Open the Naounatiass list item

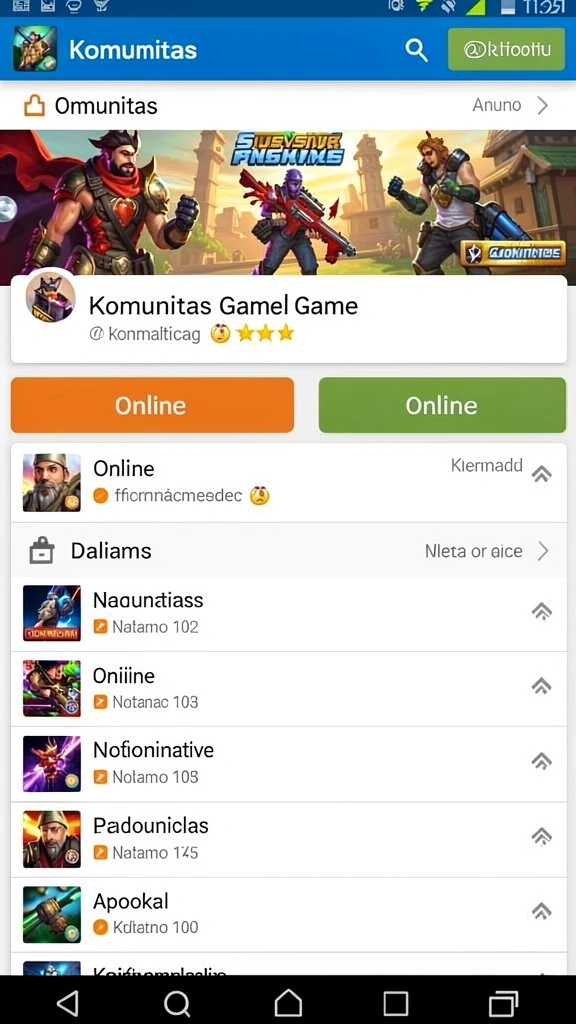tap(289, 613)
